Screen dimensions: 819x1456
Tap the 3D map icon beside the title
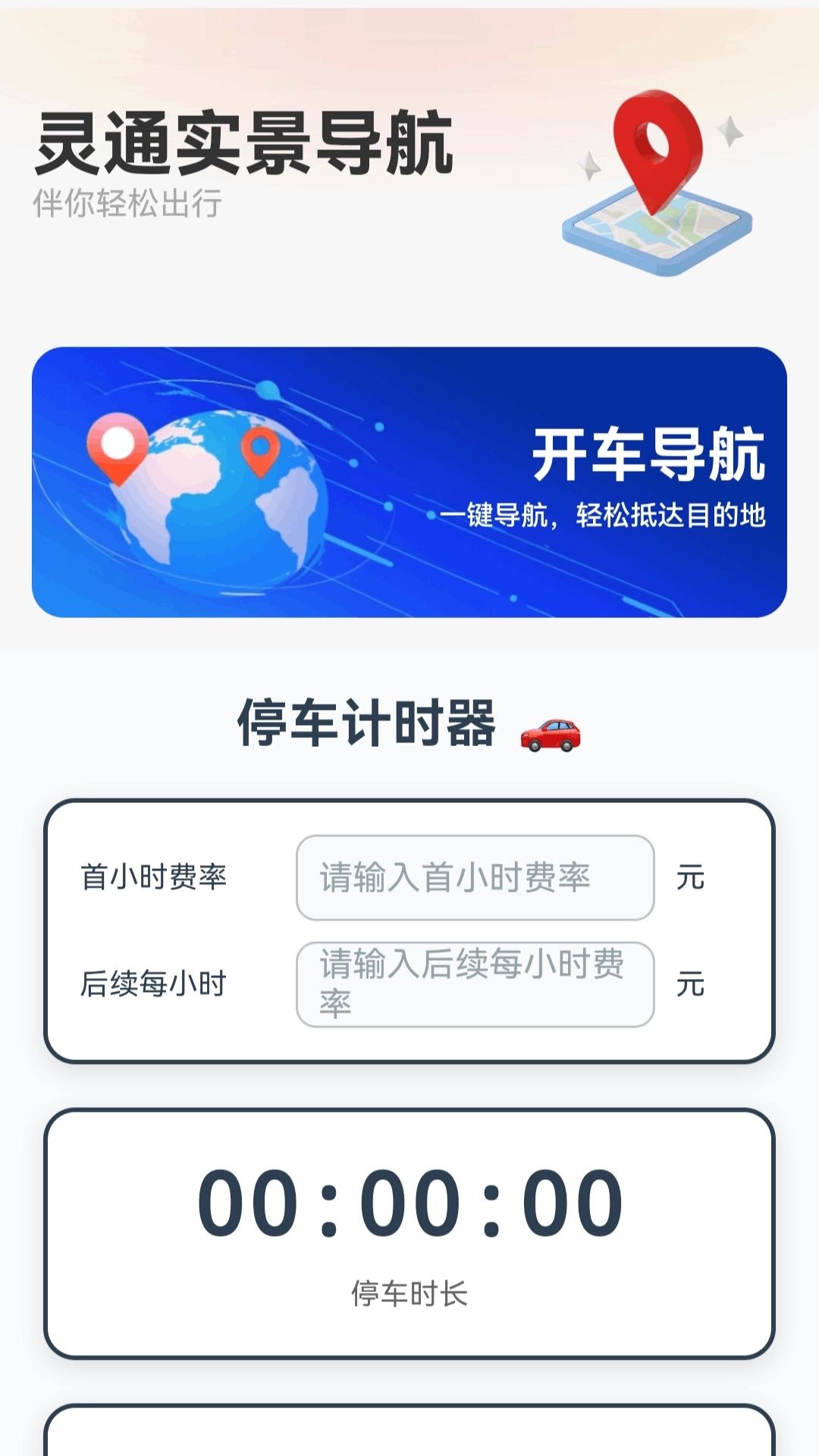click(656, 227)
